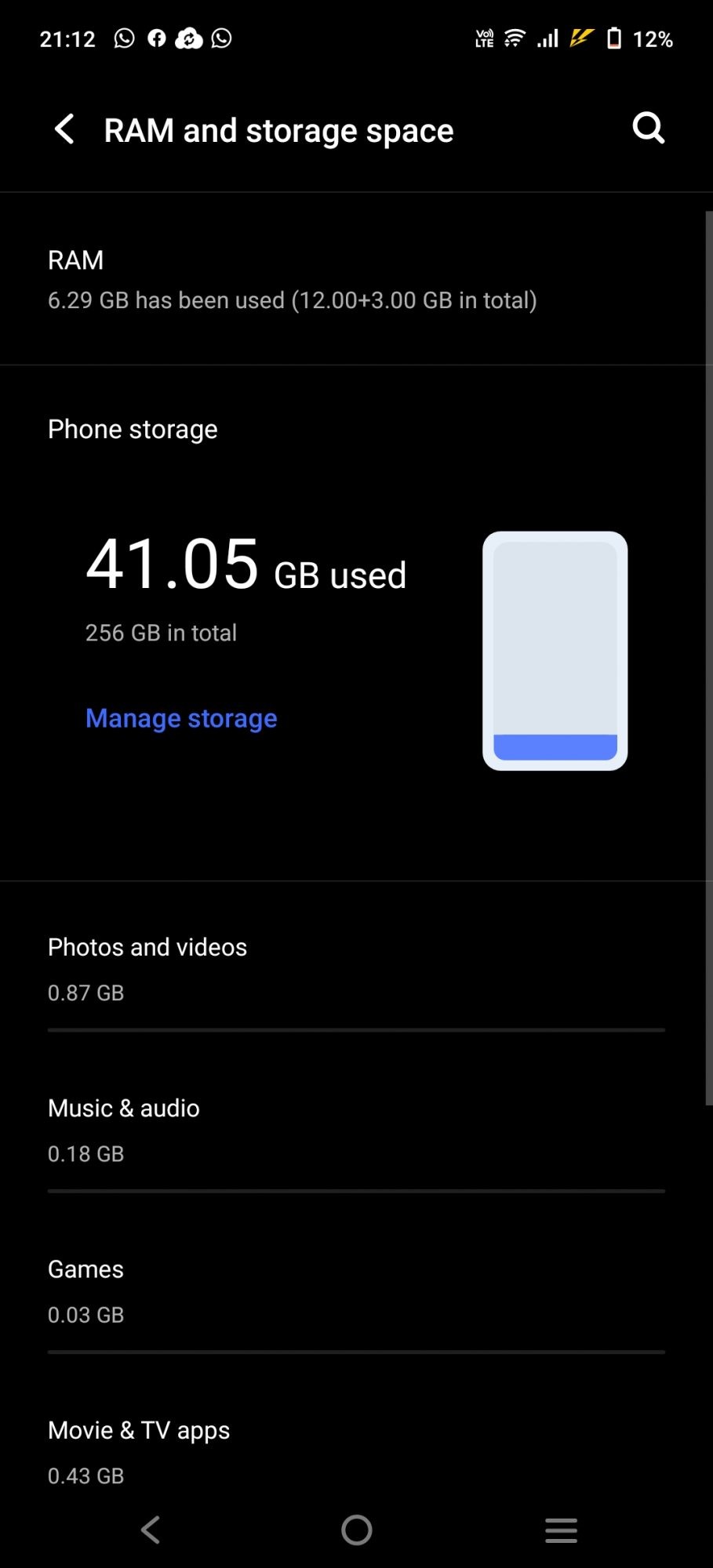View Photos and videos storage
The image size is (713, 1568).
(x=356, y=969)
